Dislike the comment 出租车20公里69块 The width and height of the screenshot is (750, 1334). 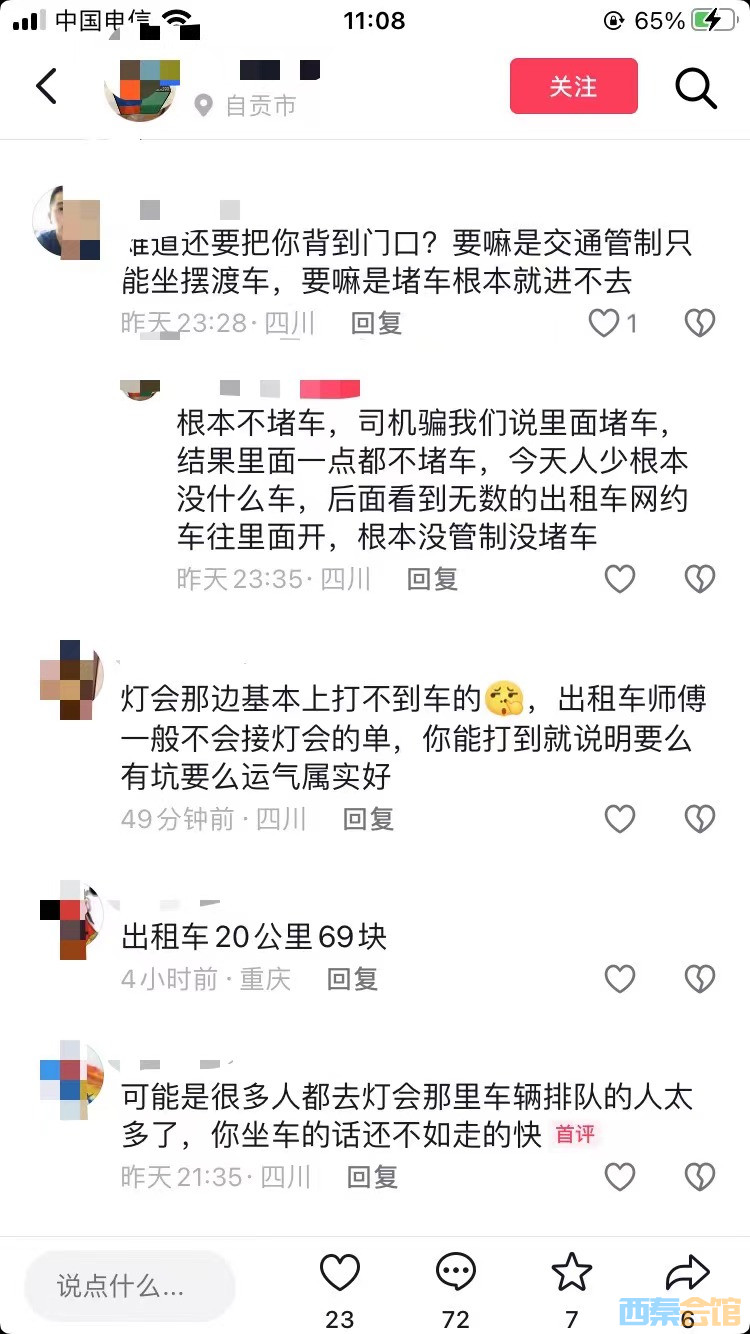click(x=700, y=979)
